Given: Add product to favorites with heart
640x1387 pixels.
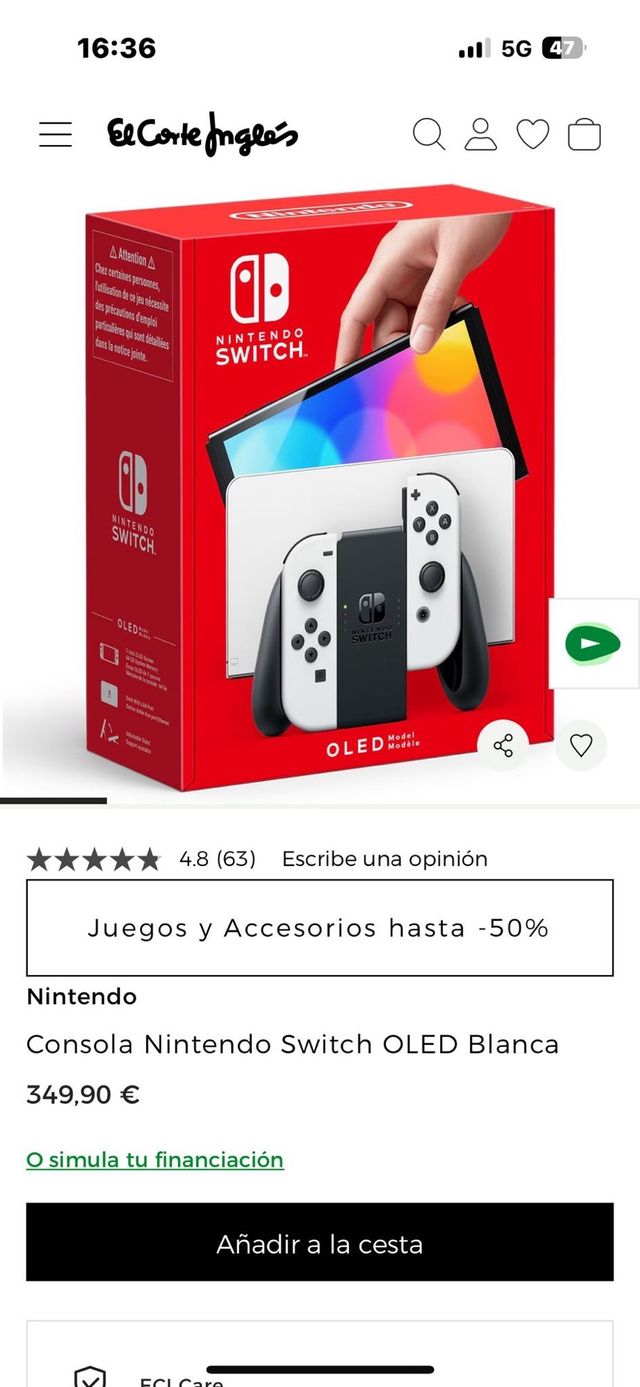Looking at the screenshot, I should pos(581,745).
